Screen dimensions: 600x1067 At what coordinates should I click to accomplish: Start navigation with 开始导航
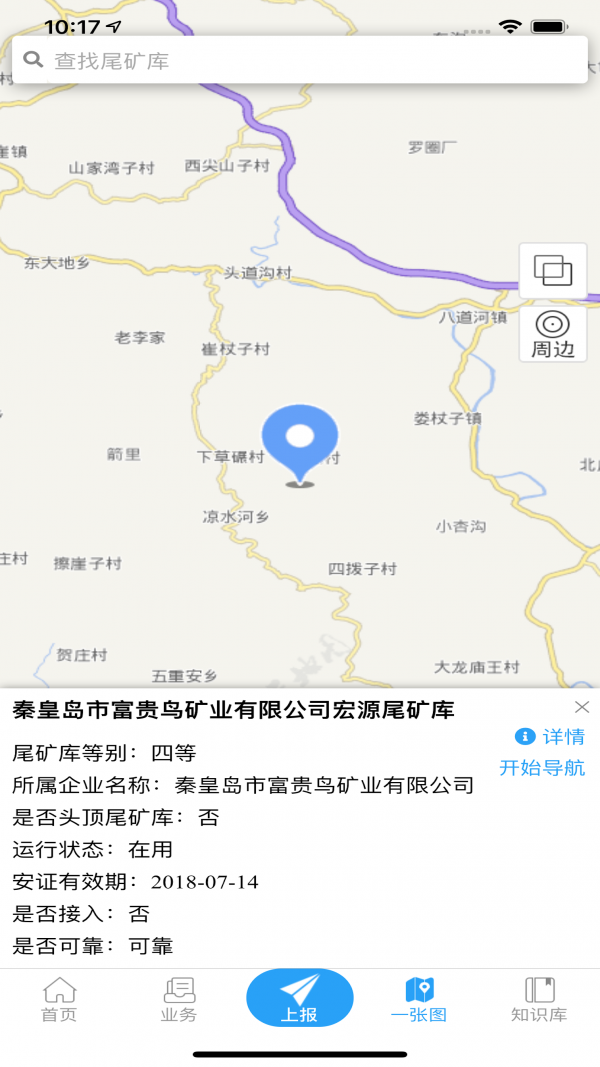[x=542, y=768]
